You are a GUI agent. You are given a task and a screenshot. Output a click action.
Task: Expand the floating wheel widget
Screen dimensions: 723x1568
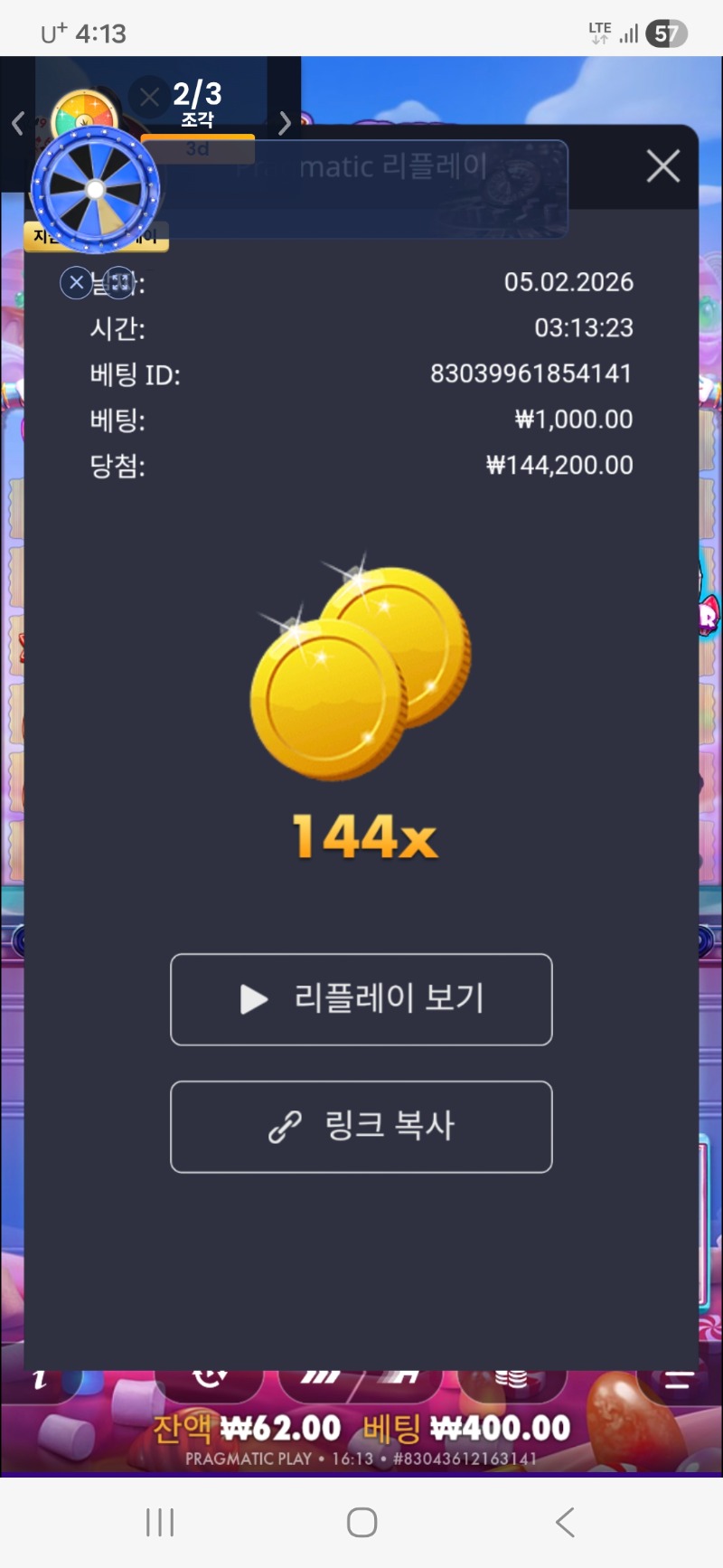[x=119, y=283]
